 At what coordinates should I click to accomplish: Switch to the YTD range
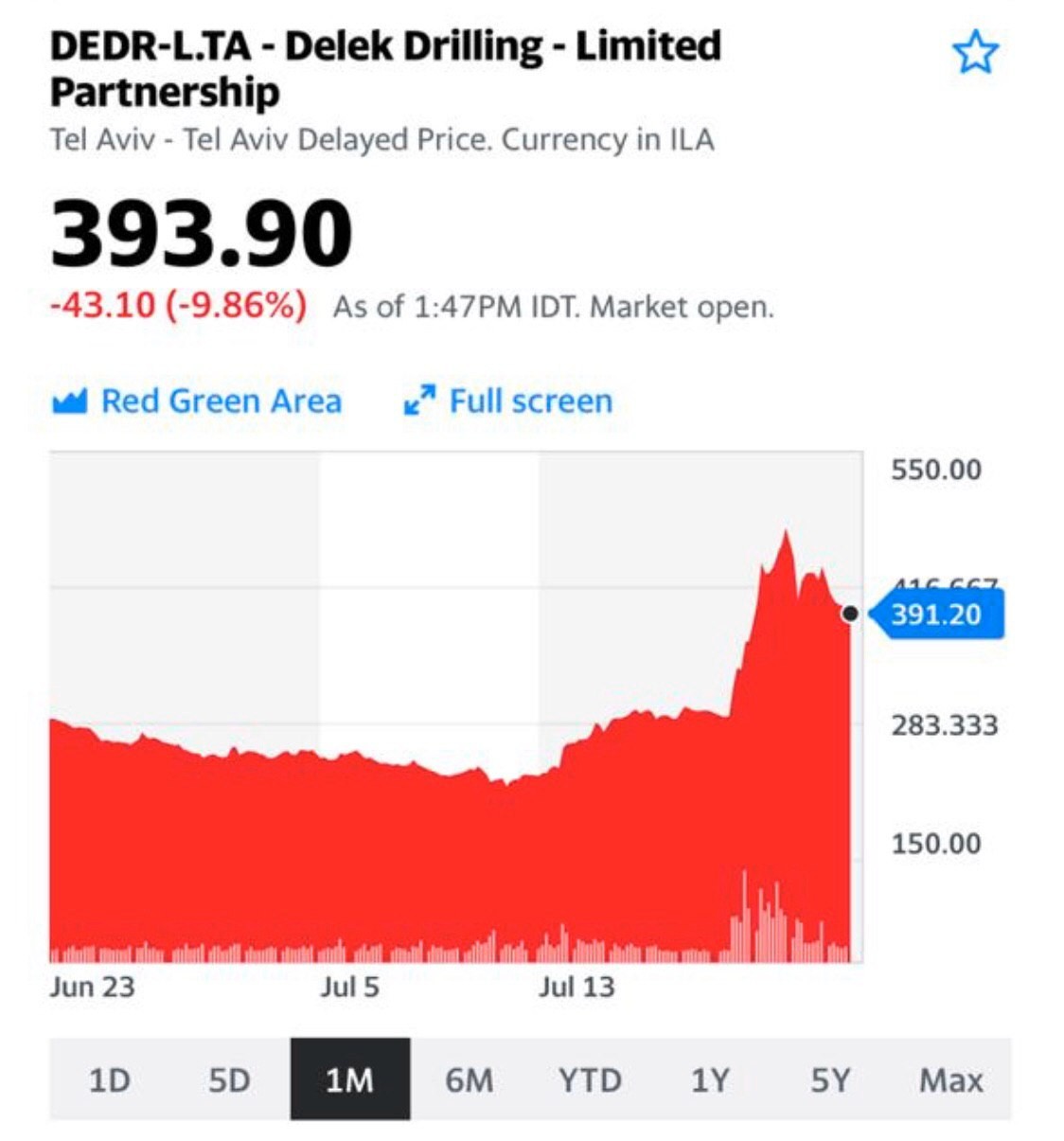[x=590, y=1079]
